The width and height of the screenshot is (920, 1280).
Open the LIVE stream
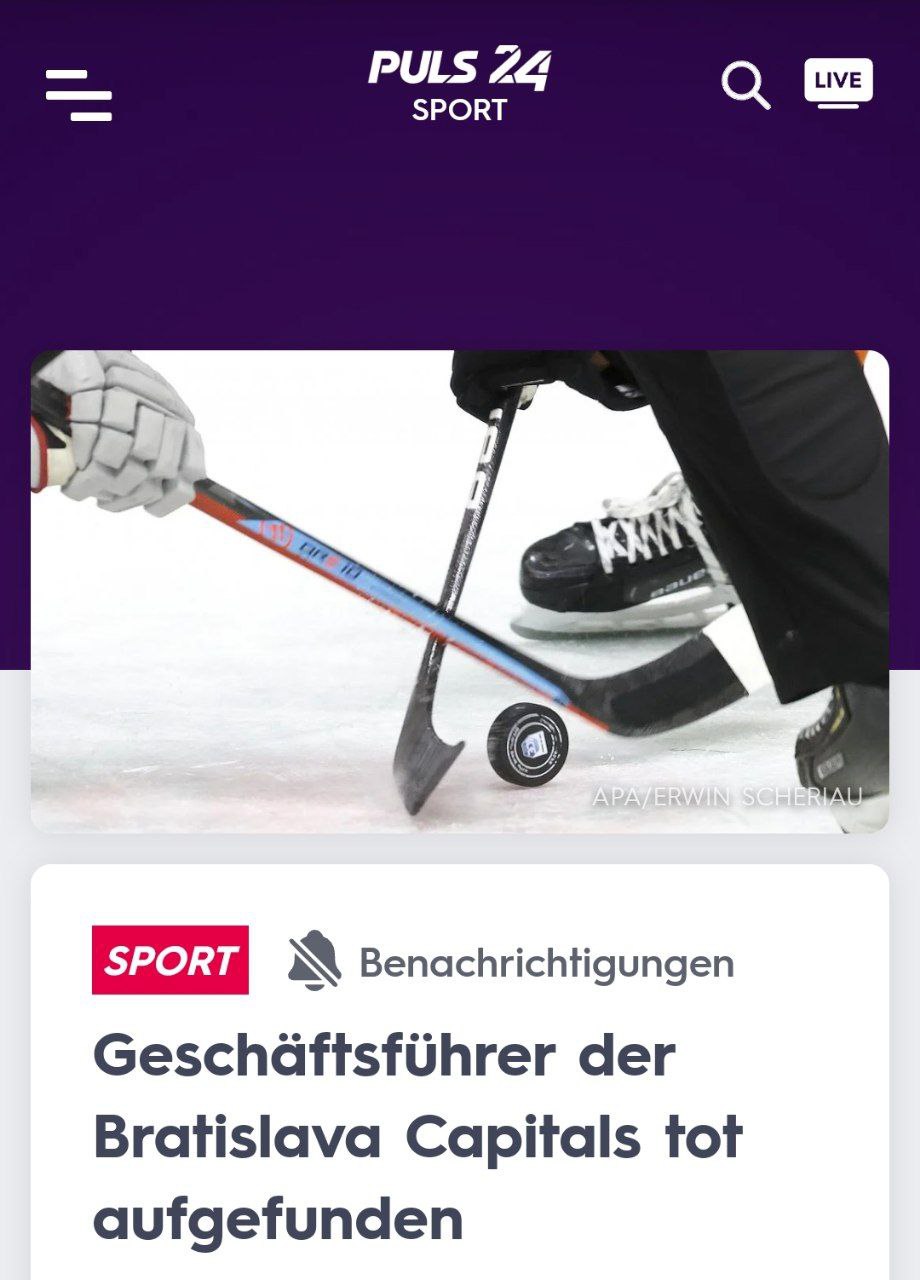838,83
